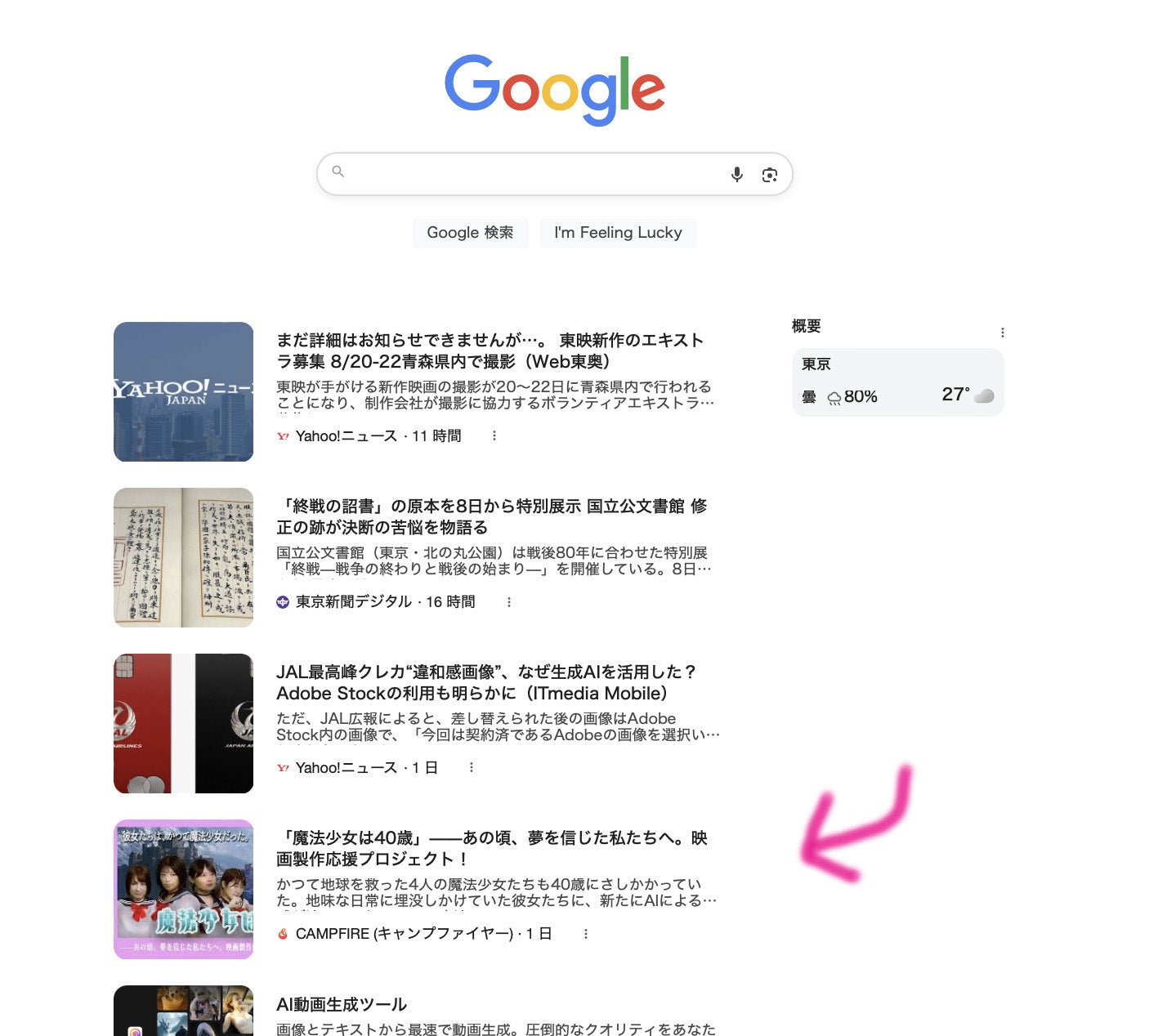The height and width of the screenshot is (1036, 1167).
Task: Open the 東映新作のエキストラ募集 article
Action: [x=490, y=351]
